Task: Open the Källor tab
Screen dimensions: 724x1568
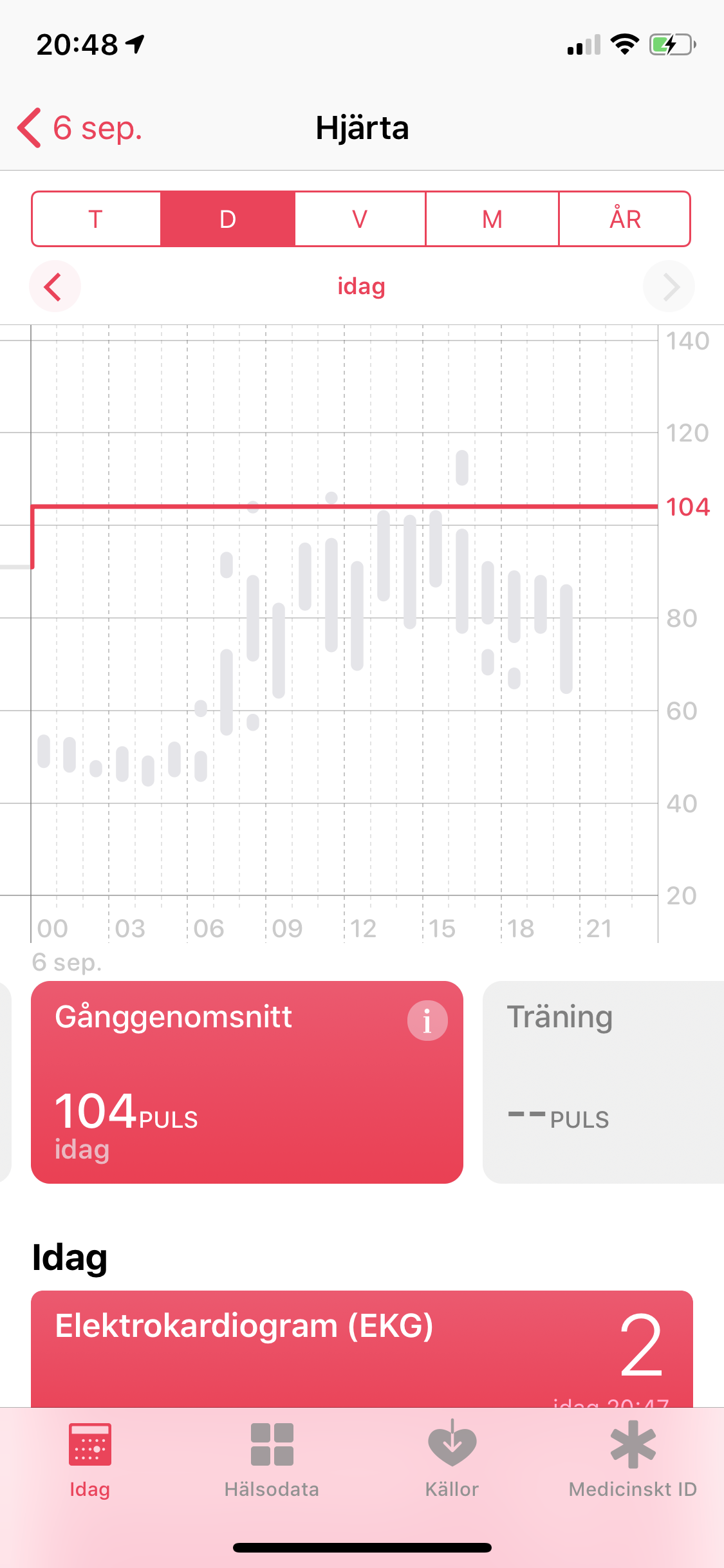Action: (452, 1460)
